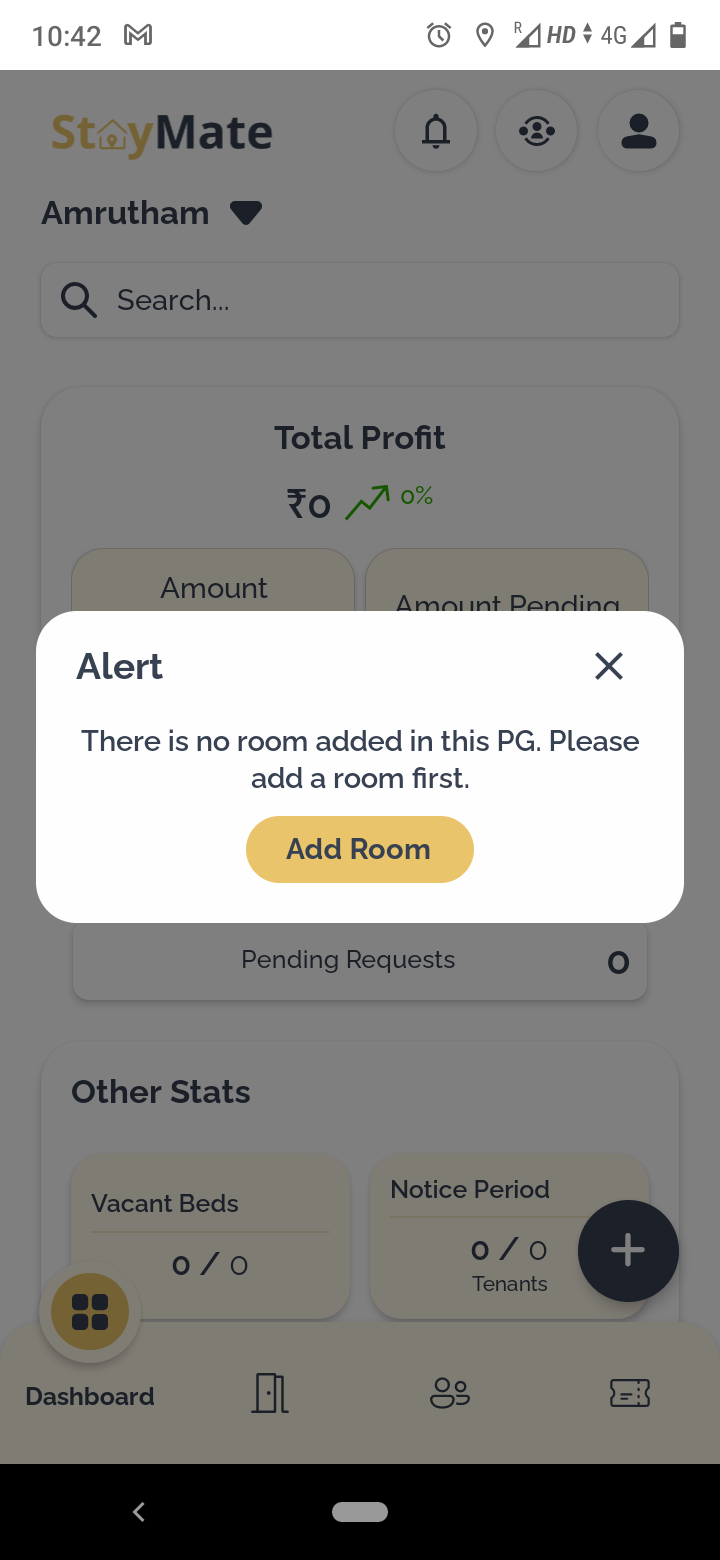The image size is (720, 1560).
Task: Tap the plus floating action button
Action: pos(628,1250)
